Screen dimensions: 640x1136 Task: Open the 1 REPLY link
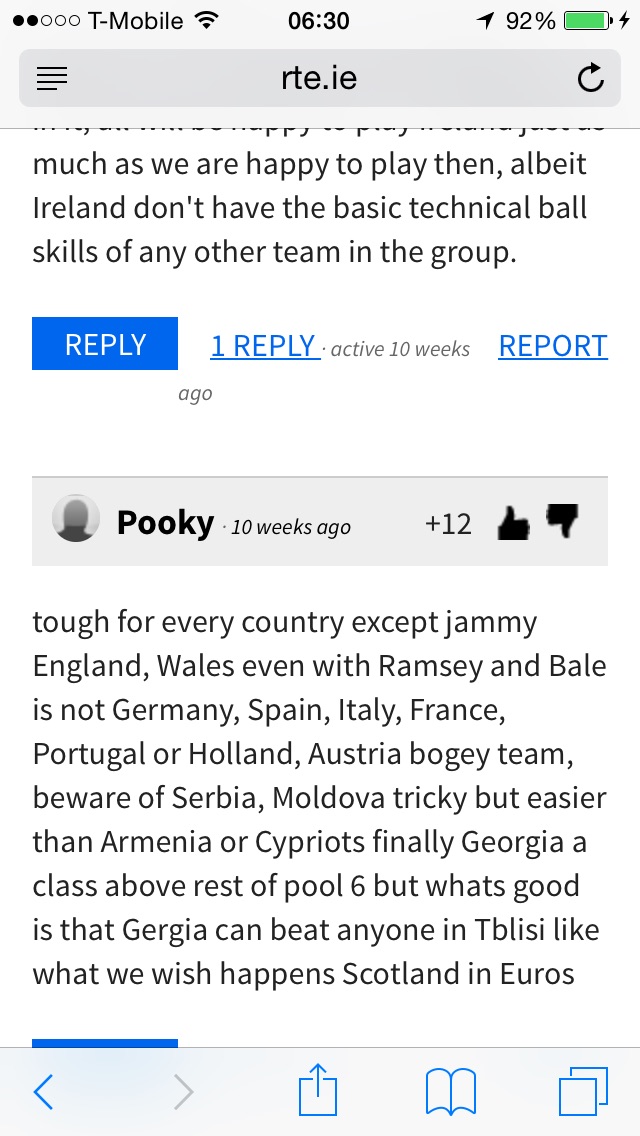pos(265,346)
